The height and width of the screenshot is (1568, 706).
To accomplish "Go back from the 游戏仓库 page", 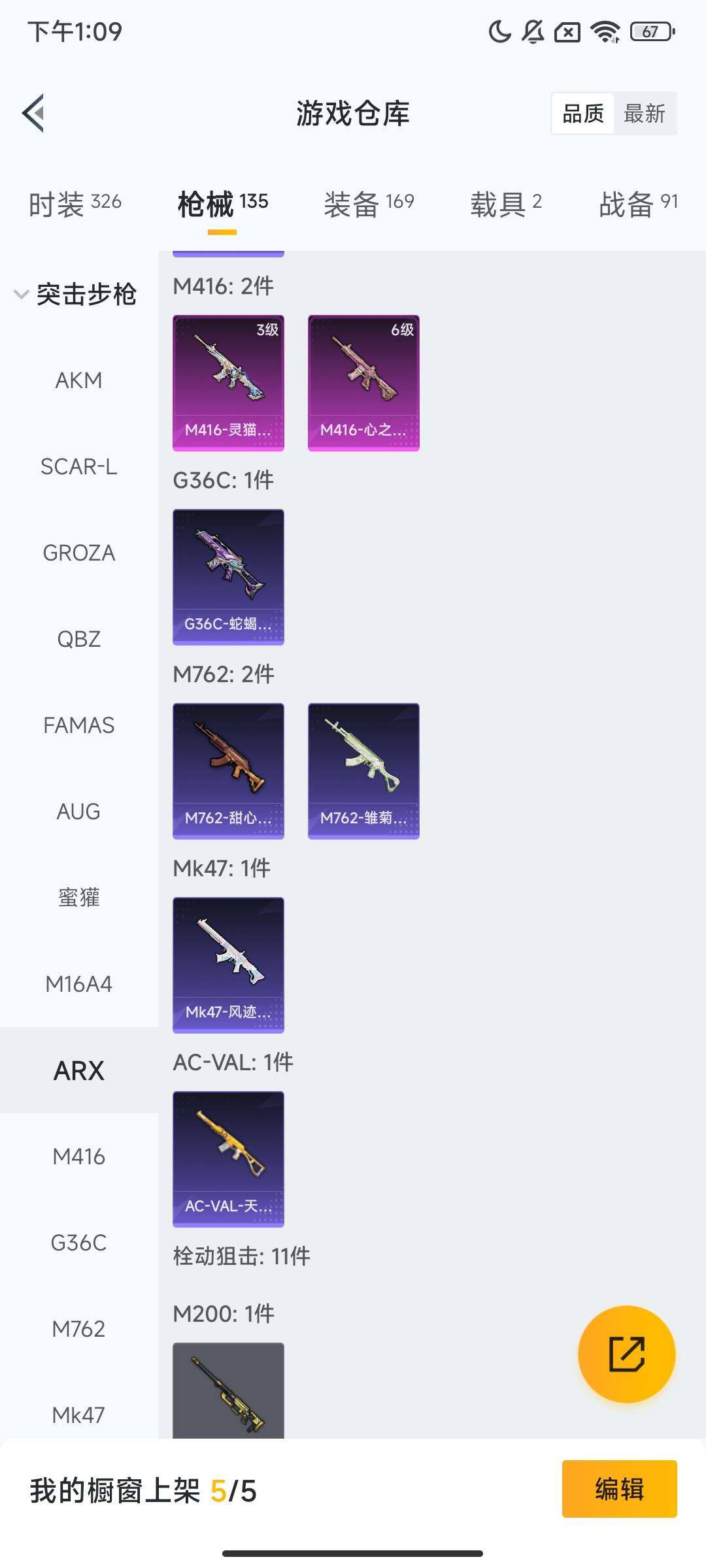I will [34, 113].
